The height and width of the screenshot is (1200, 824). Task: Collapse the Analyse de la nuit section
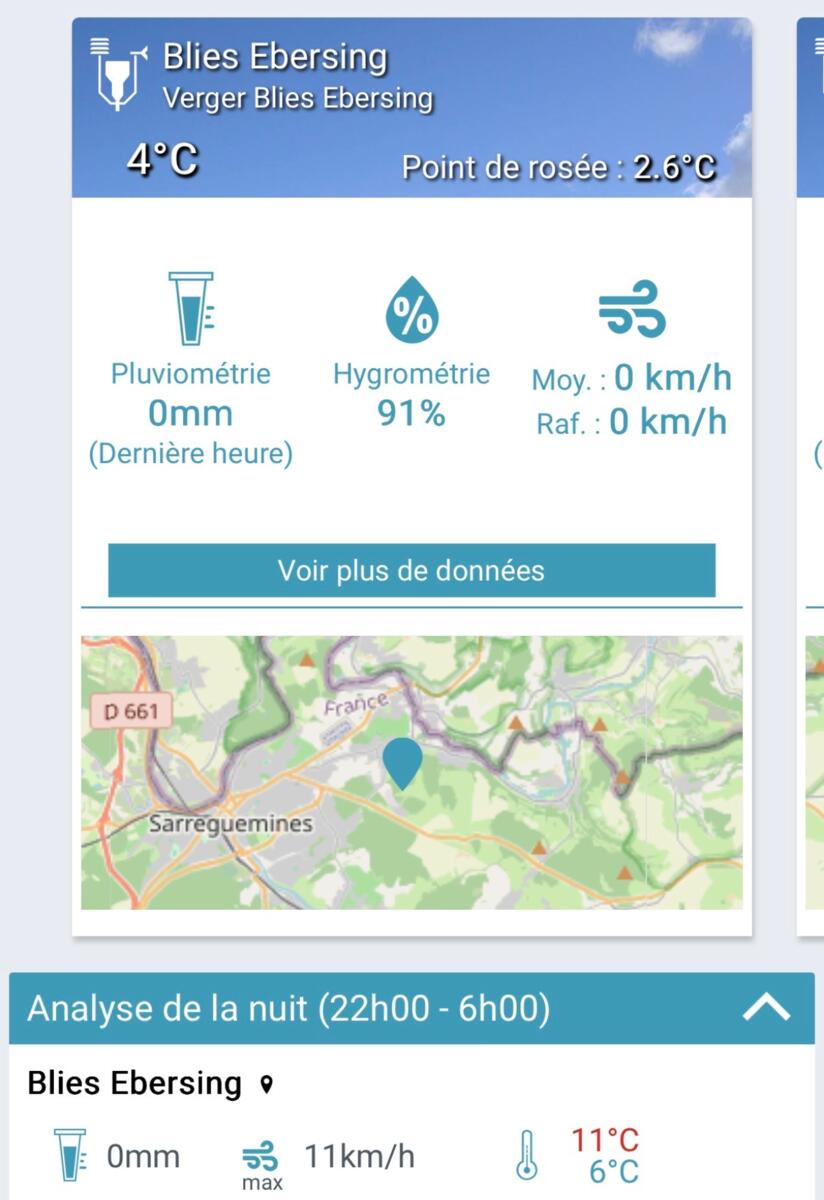pos(766,1008)
